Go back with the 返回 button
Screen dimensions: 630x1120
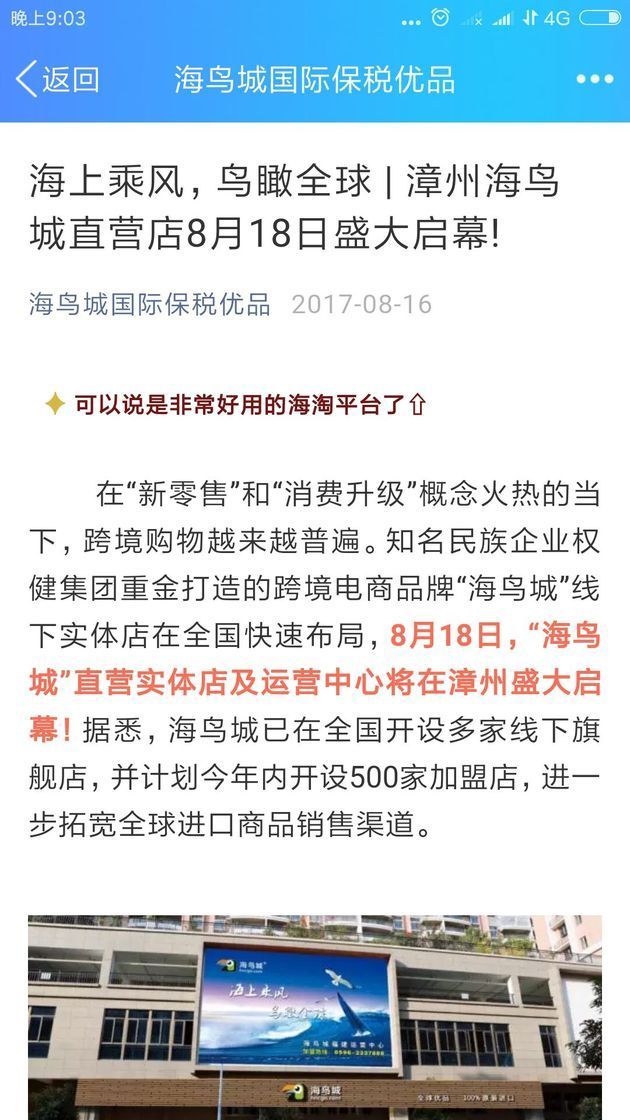58,79
